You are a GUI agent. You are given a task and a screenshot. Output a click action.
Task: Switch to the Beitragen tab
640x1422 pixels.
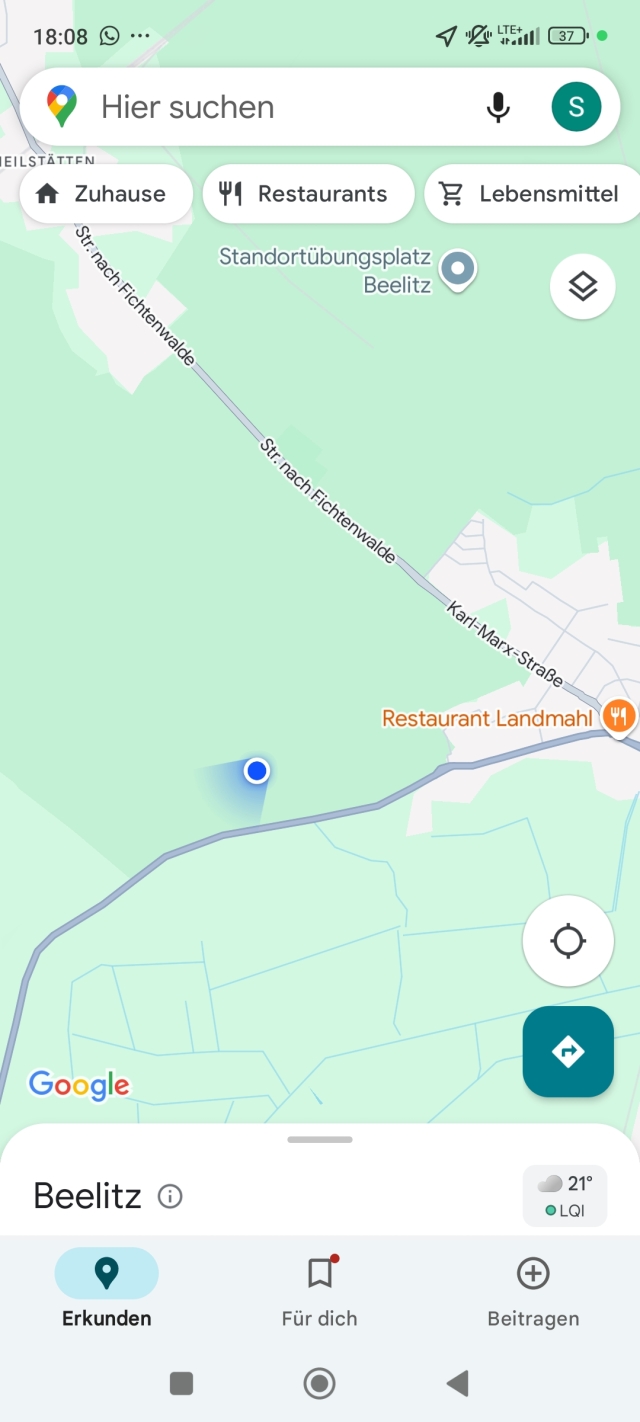click(x=533, y=1291)
